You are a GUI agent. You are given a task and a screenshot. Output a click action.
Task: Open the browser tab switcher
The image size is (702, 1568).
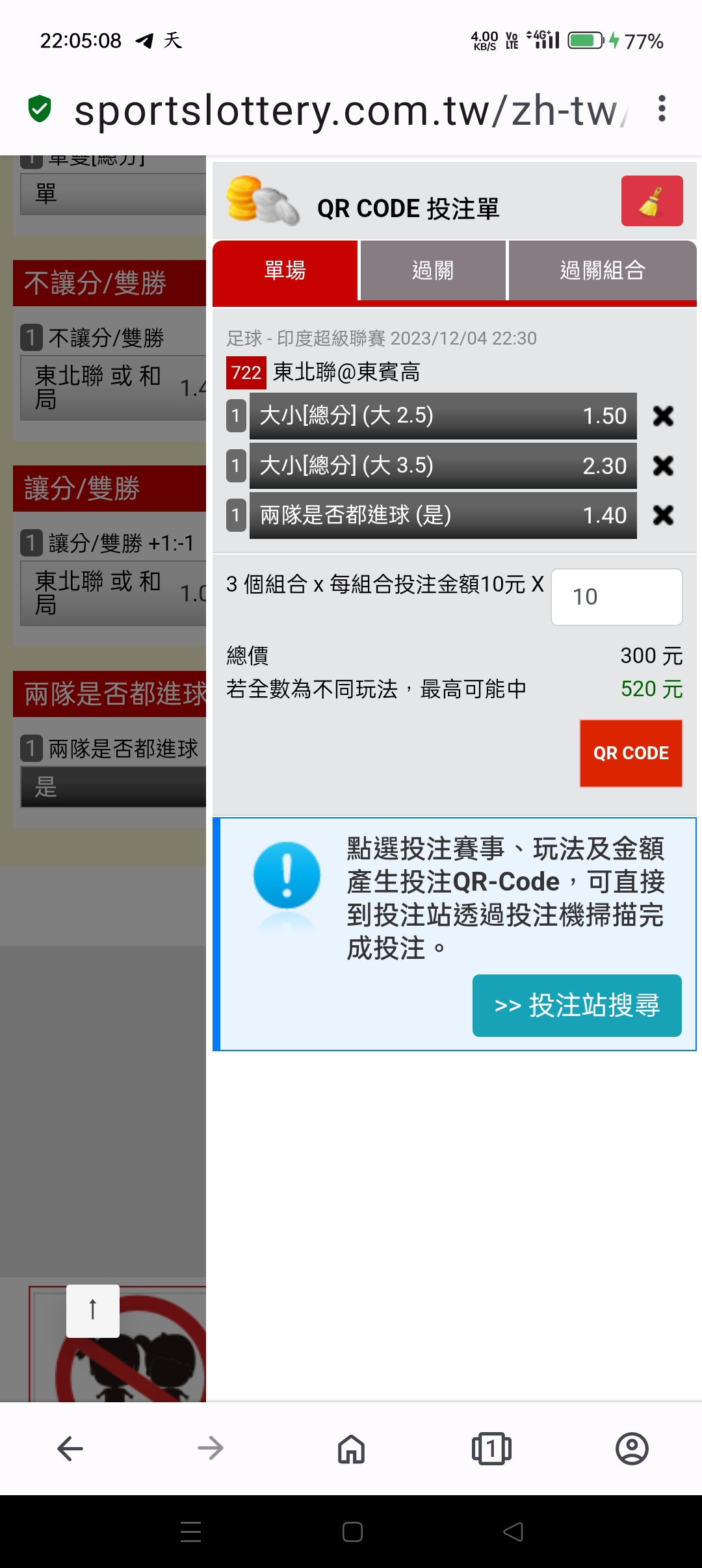(491, 1448)
